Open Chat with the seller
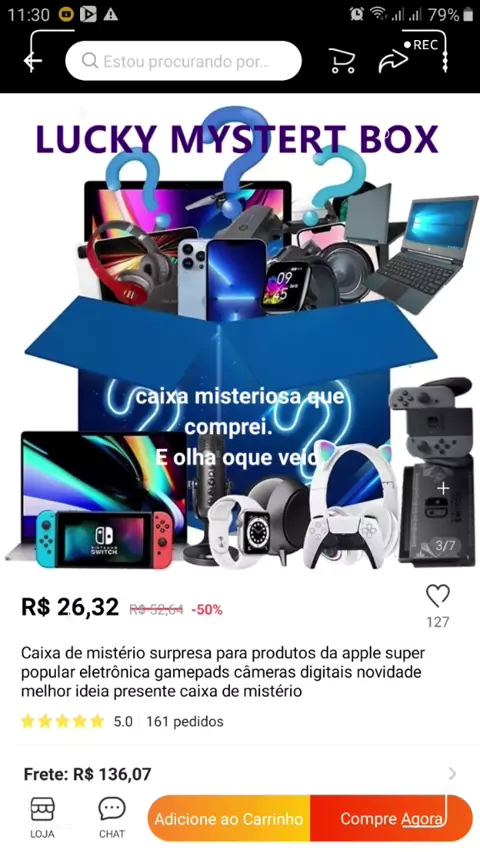The height and width of the screenshot is (852, 480). coord(112,818)
